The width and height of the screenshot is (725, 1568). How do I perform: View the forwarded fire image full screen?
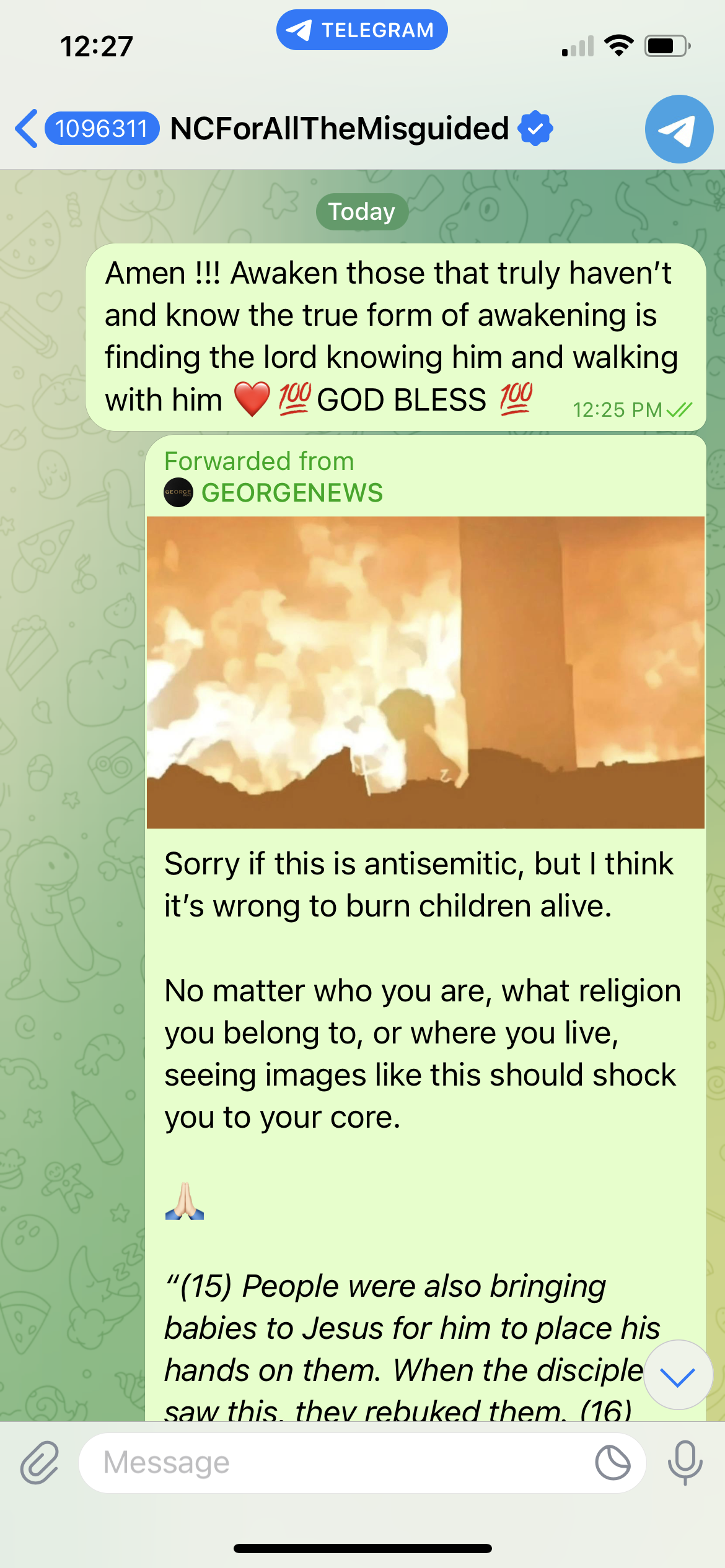(x=425, y=672)
